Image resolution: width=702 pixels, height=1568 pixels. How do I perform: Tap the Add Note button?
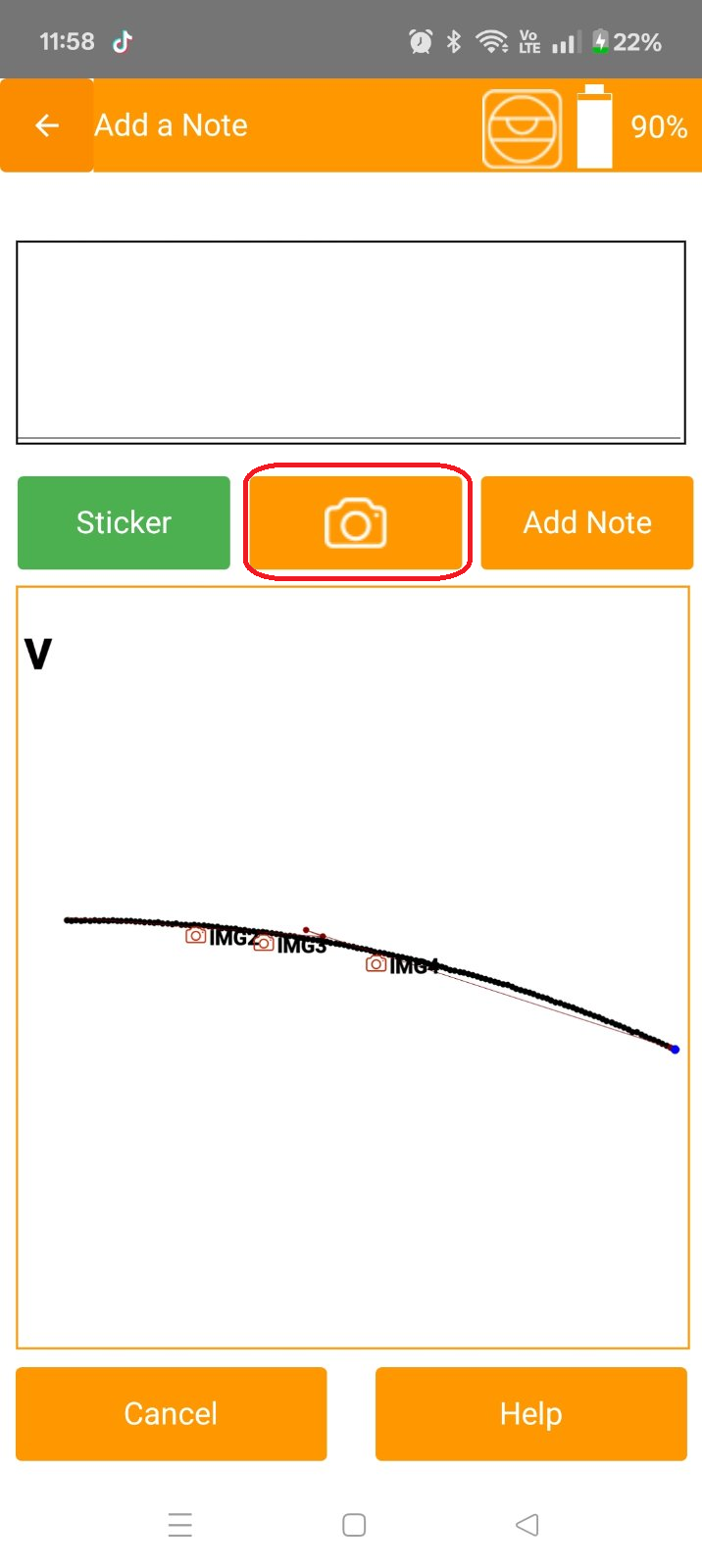click(586, 522)
